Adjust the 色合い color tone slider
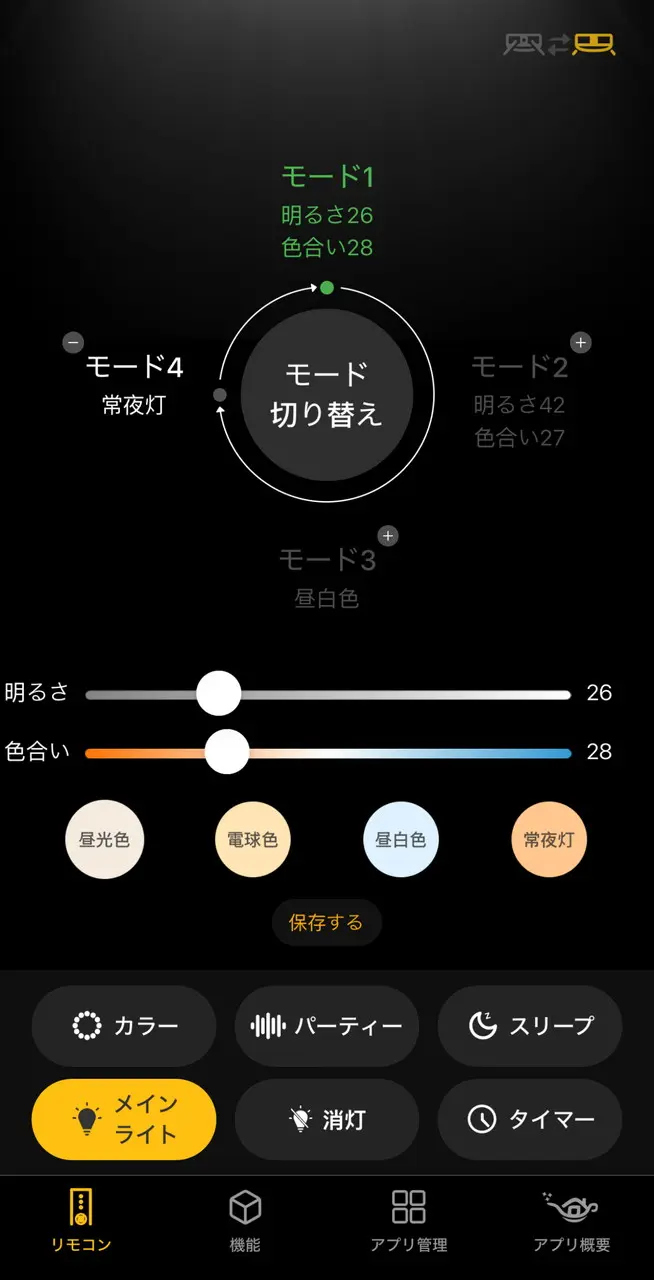Image resolution: width=654 pixels, height=1280 pixels. 227,752
